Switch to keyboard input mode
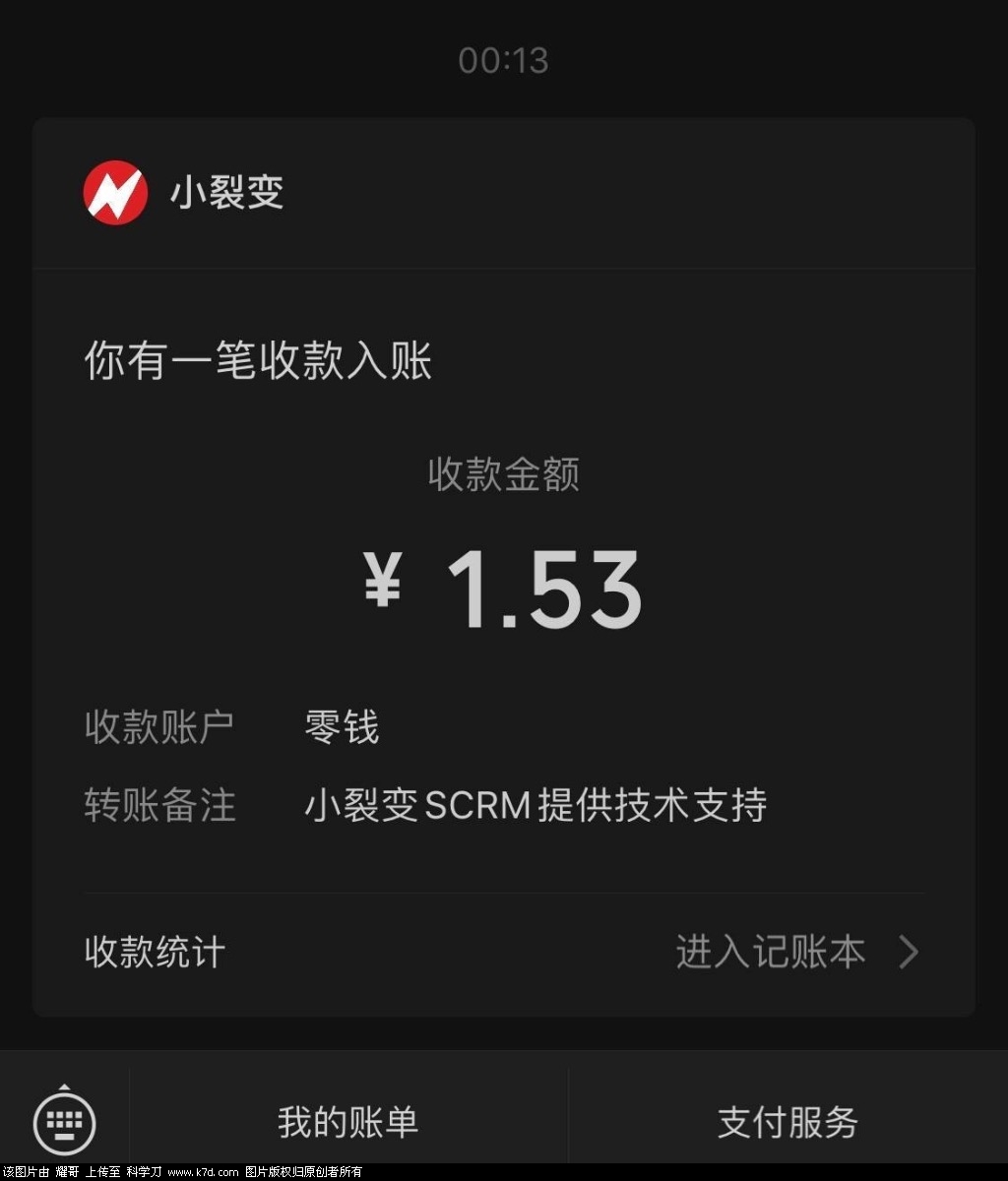 [x=65, y=1118]
